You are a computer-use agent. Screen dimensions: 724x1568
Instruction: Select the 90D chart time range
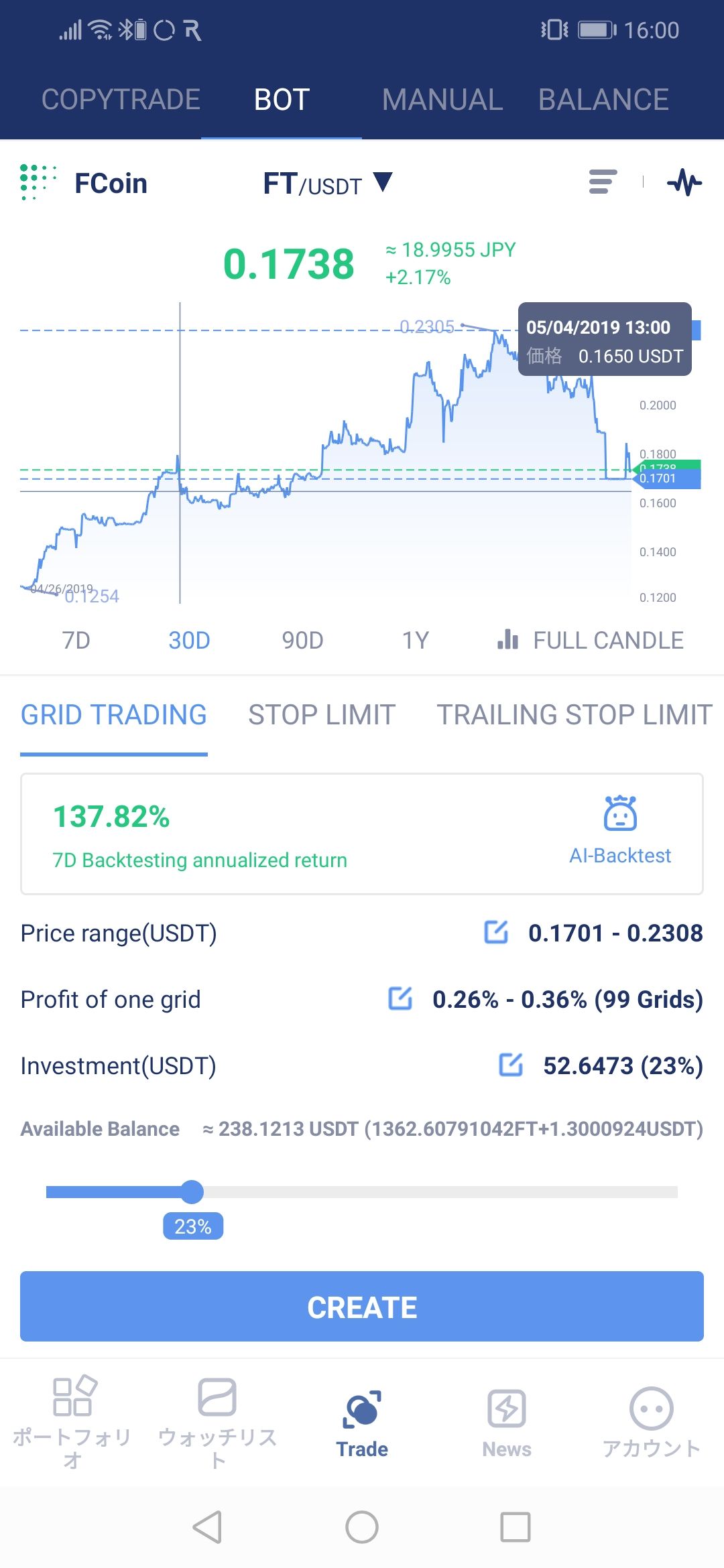303,640
